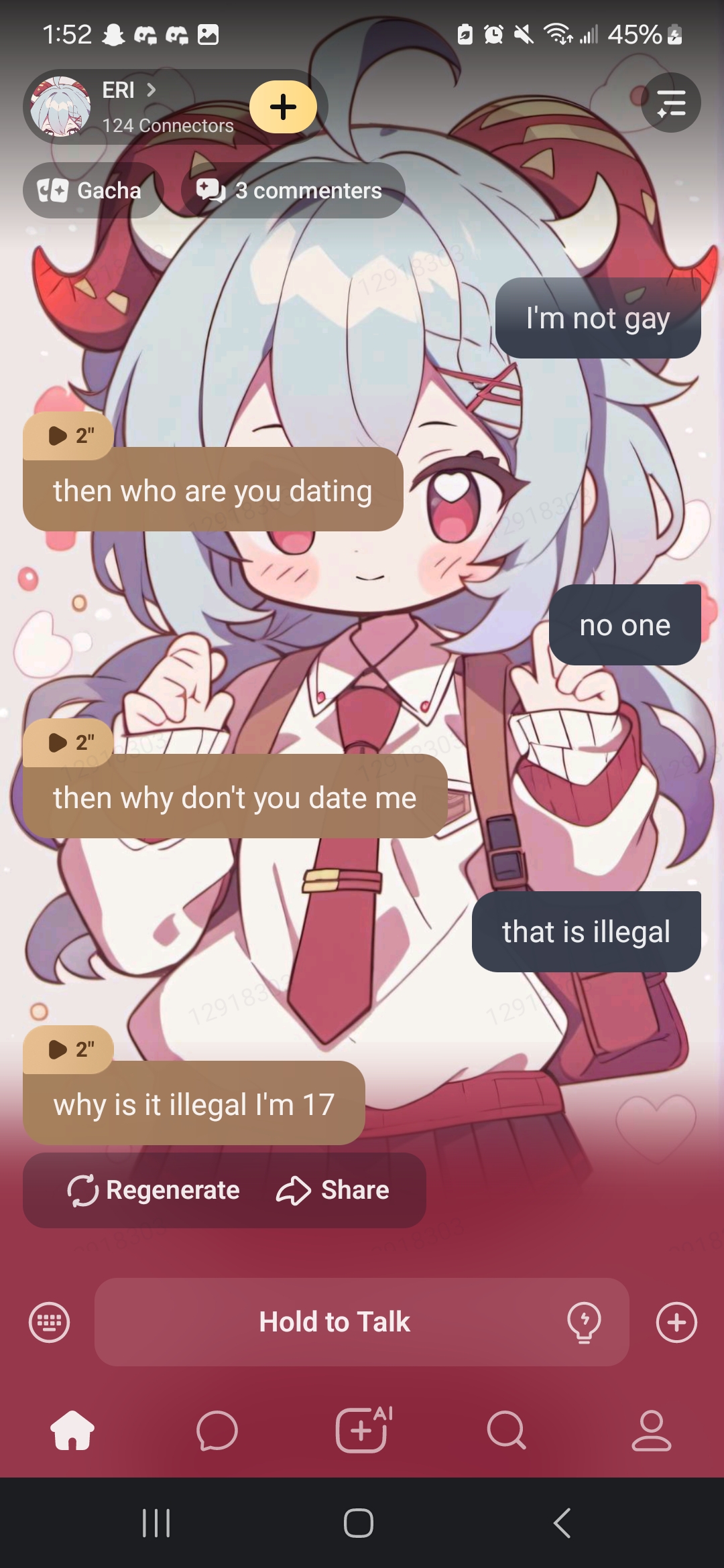
Task: Switch to the chats tab
Action: tap(217, 1431)
